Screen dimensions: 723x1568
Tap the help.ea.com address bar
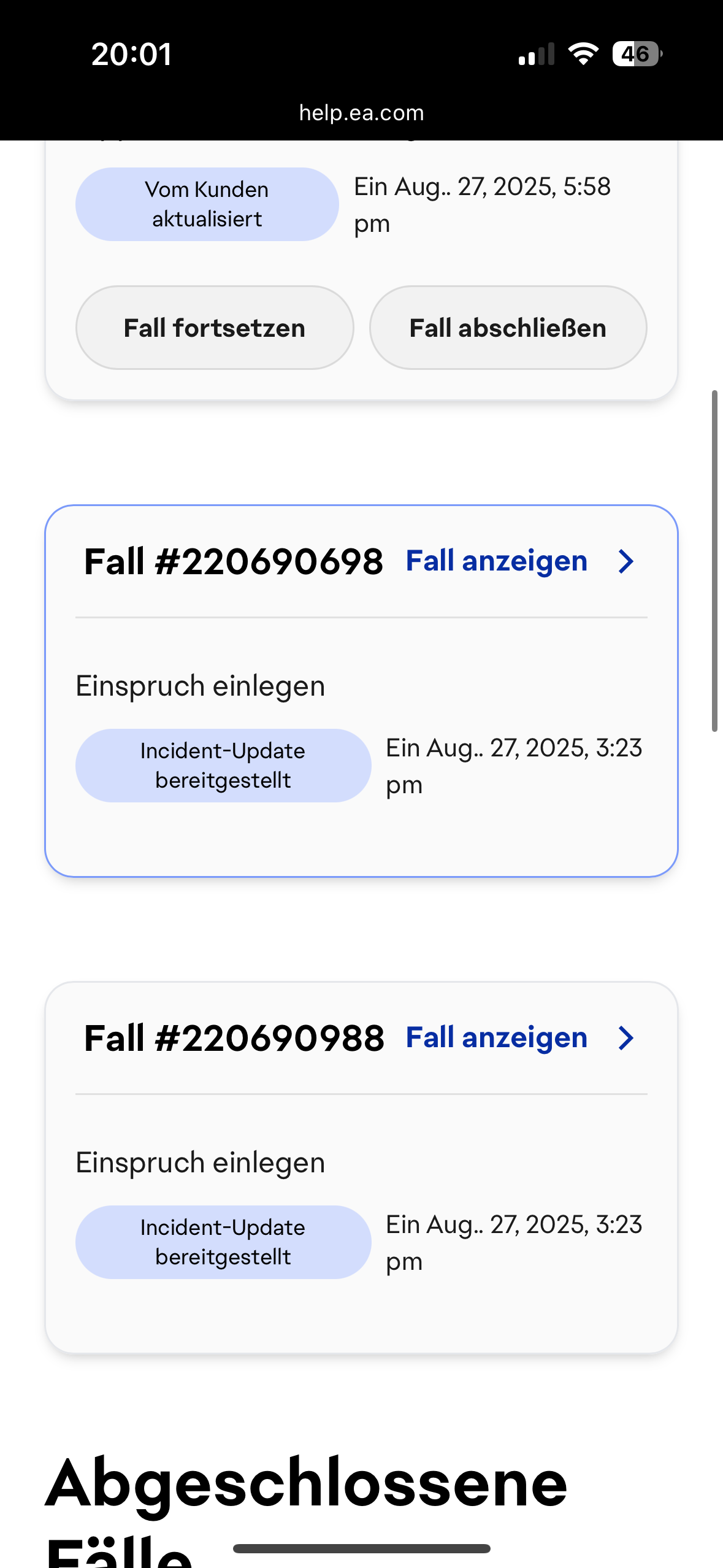[361, 113]
